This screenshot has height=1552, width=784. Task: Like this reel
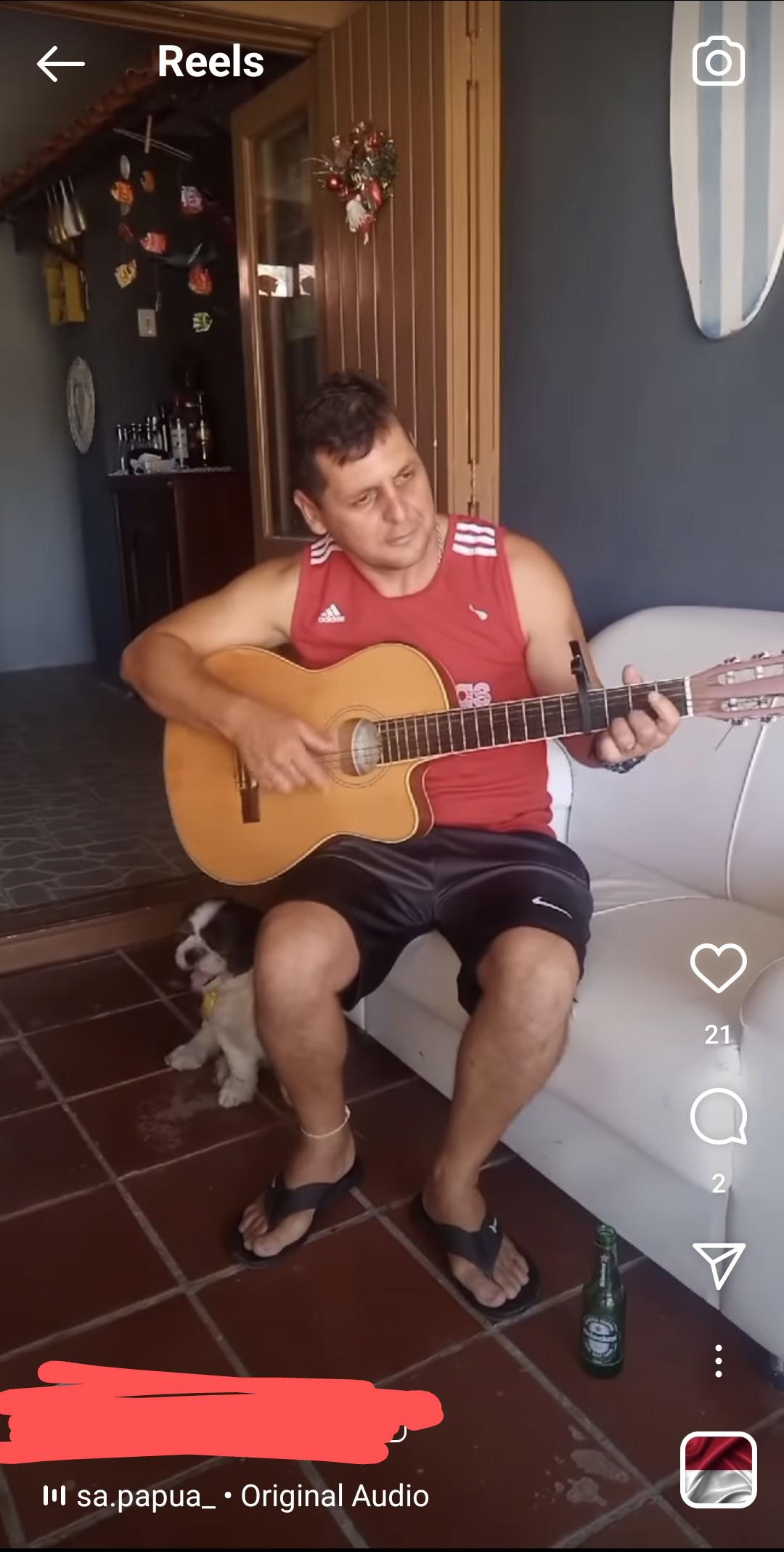pyautogui.click(x=718, y=967)
